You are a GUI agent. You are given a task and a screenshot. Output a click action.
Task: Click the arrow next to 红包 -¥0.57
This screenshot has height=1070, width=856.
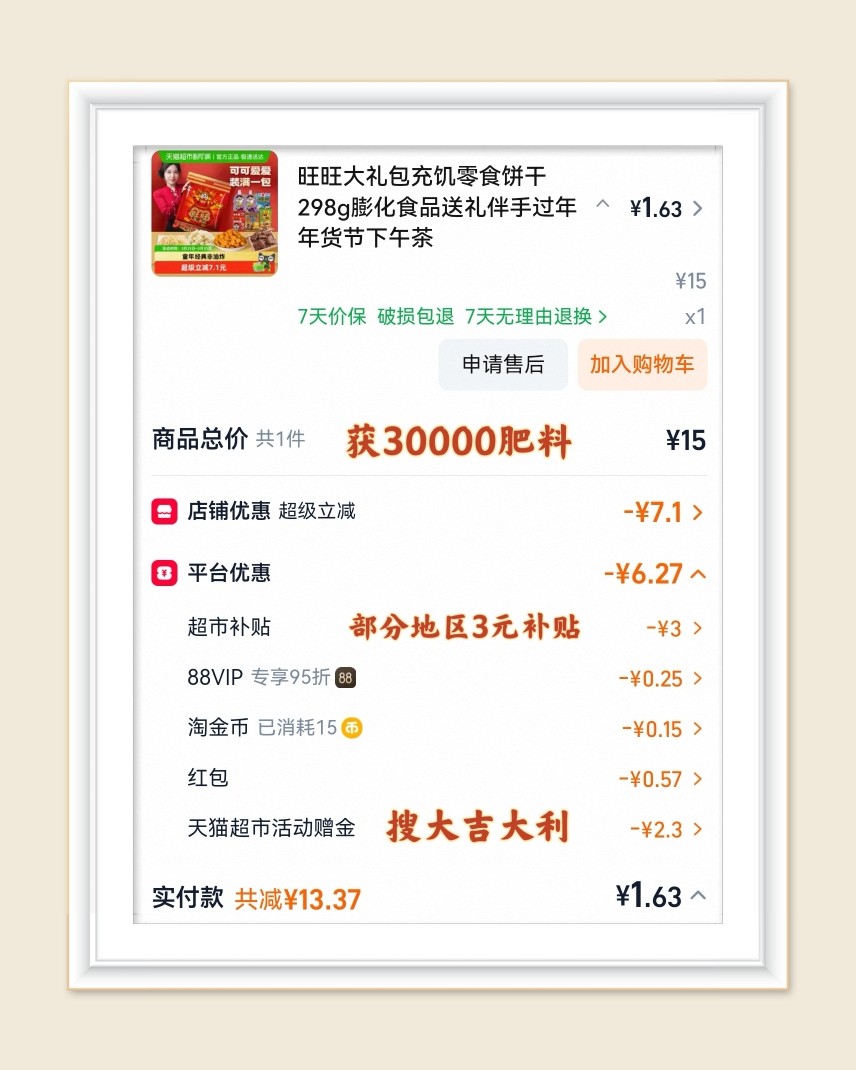[x=697, y=779]
